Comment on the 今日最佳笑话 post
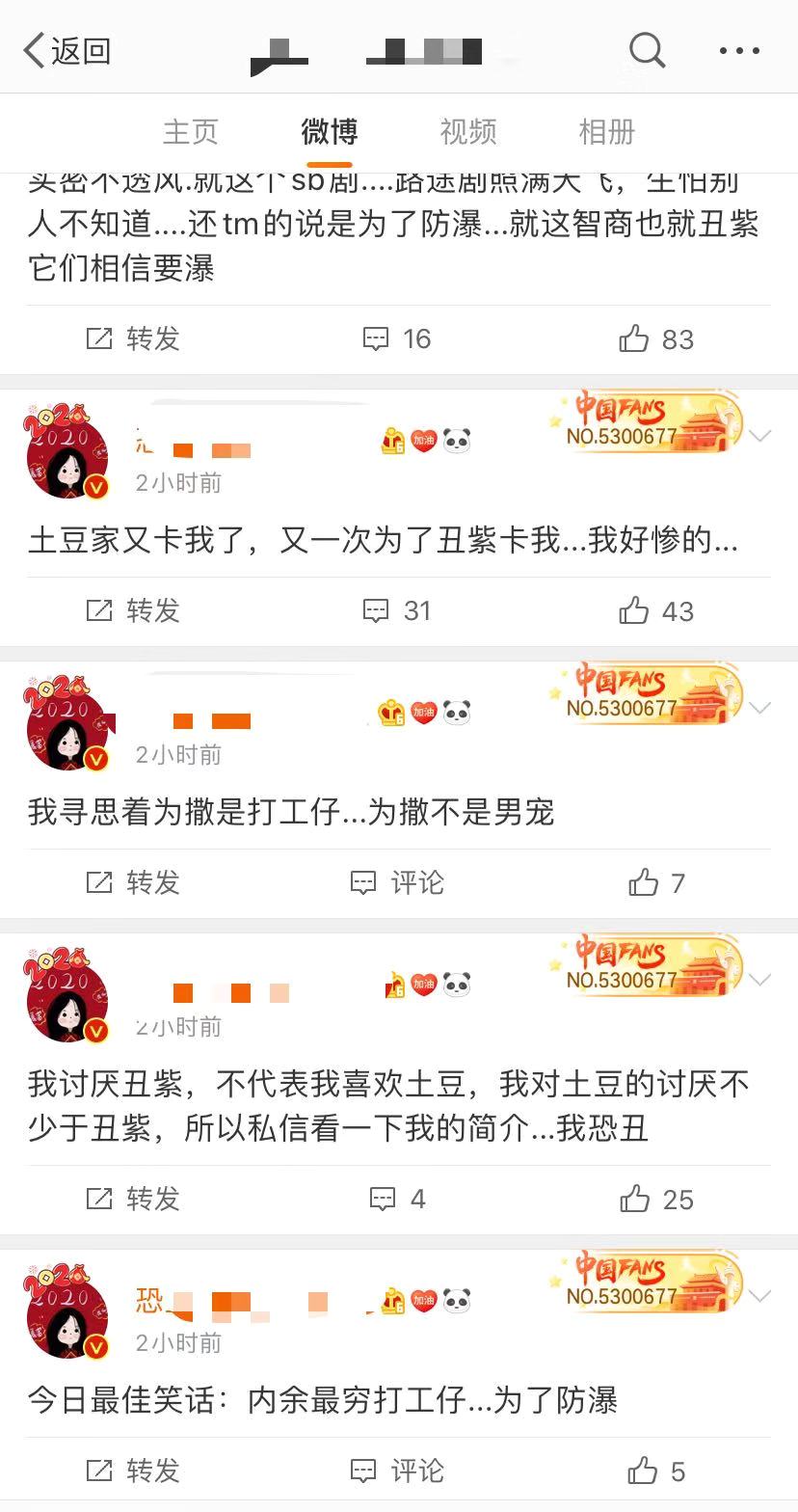The height and width of the screenshot is (1512, 798). (x=396, y=1471)
